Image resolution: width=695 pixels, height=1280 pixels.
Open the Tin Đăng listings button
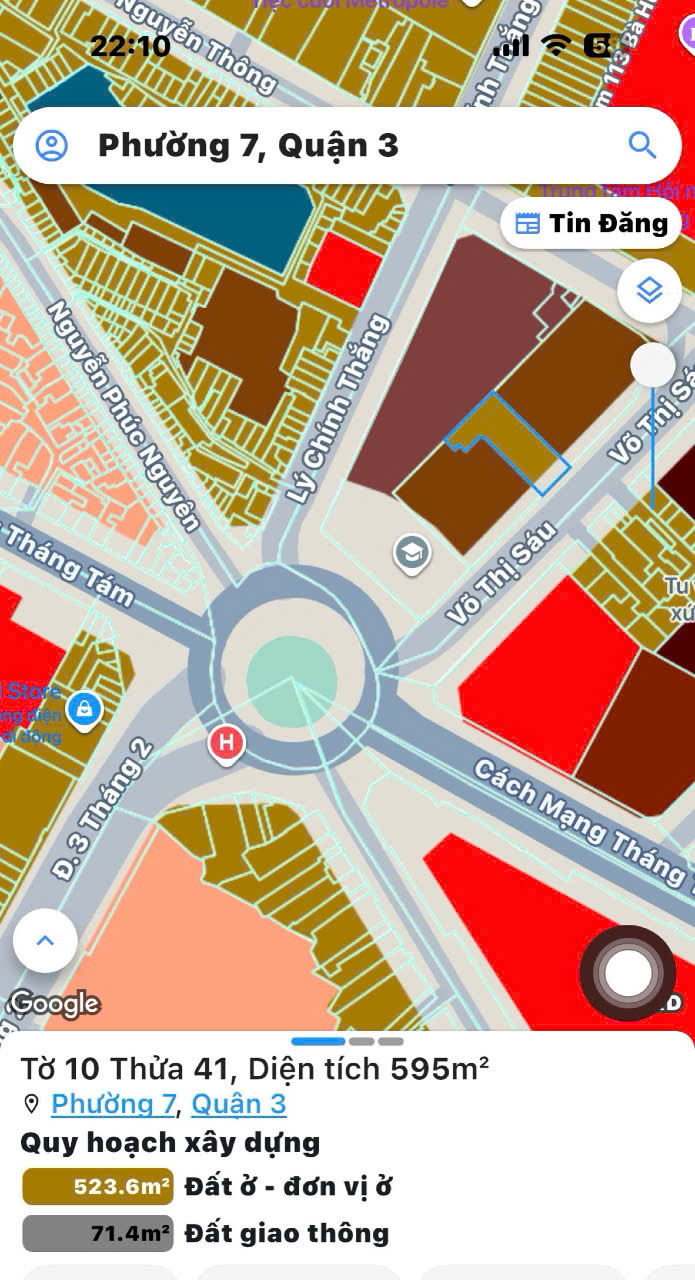[591, 223]
